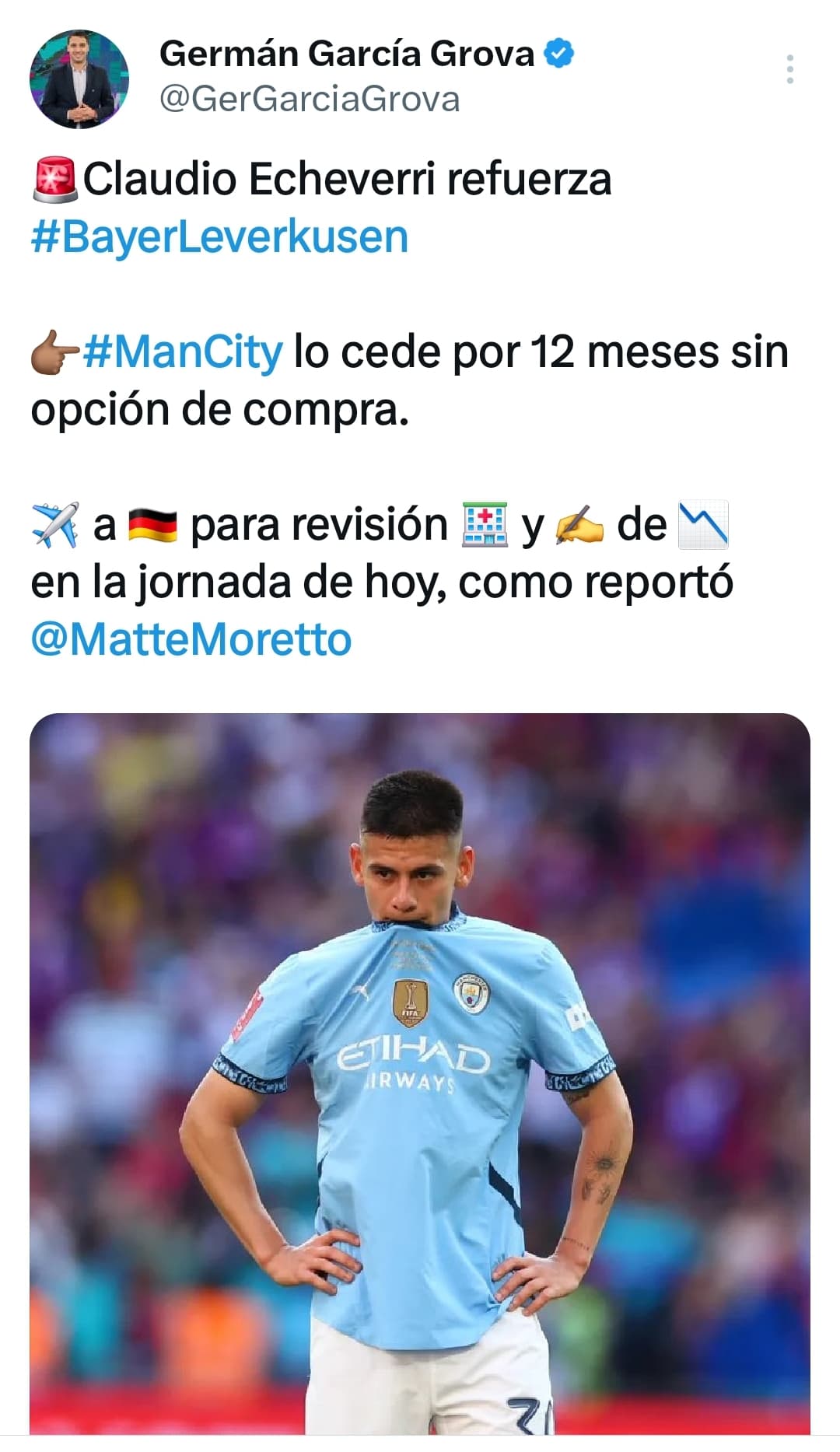
Task: Visit the @MatteMoretto profile mention
Action: pos(191,639)
